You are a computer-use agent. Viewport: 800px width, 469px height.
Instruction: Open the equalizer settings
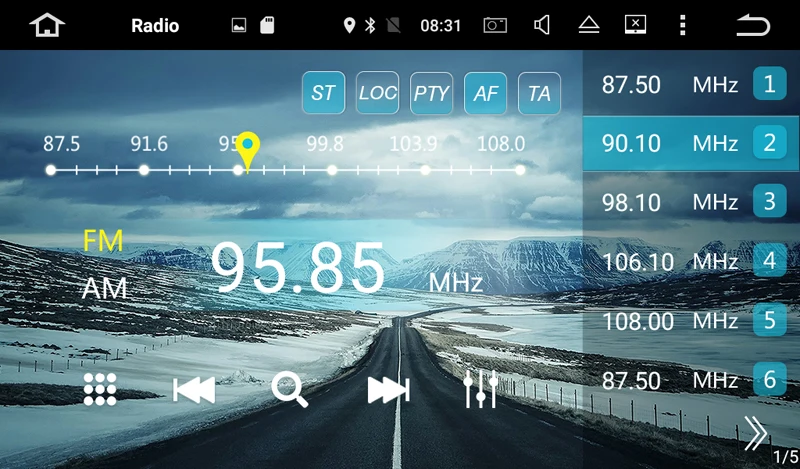(x=481, y=389)
